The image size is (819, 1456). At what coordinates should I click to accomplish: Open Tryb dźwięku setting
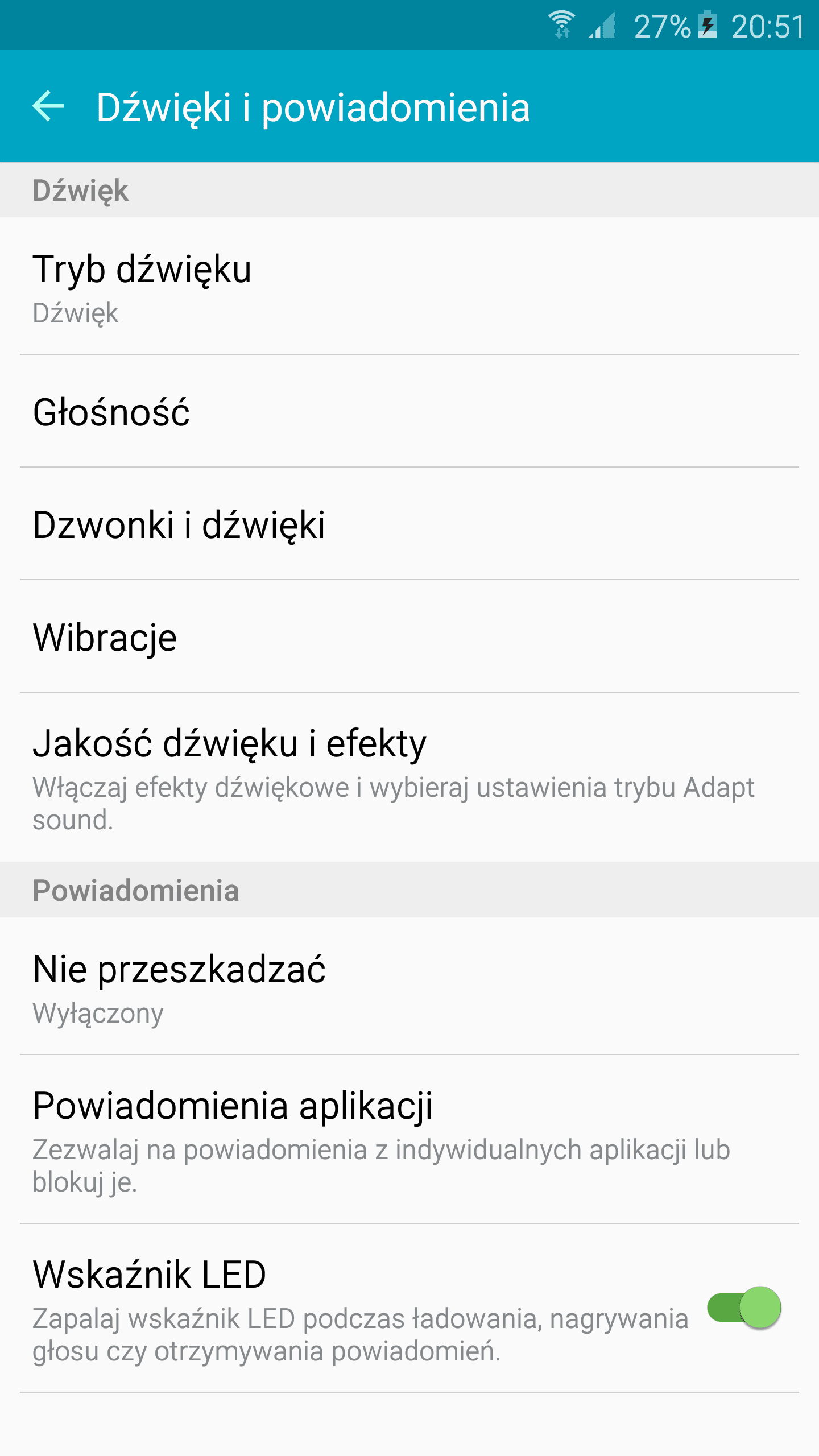409,286
